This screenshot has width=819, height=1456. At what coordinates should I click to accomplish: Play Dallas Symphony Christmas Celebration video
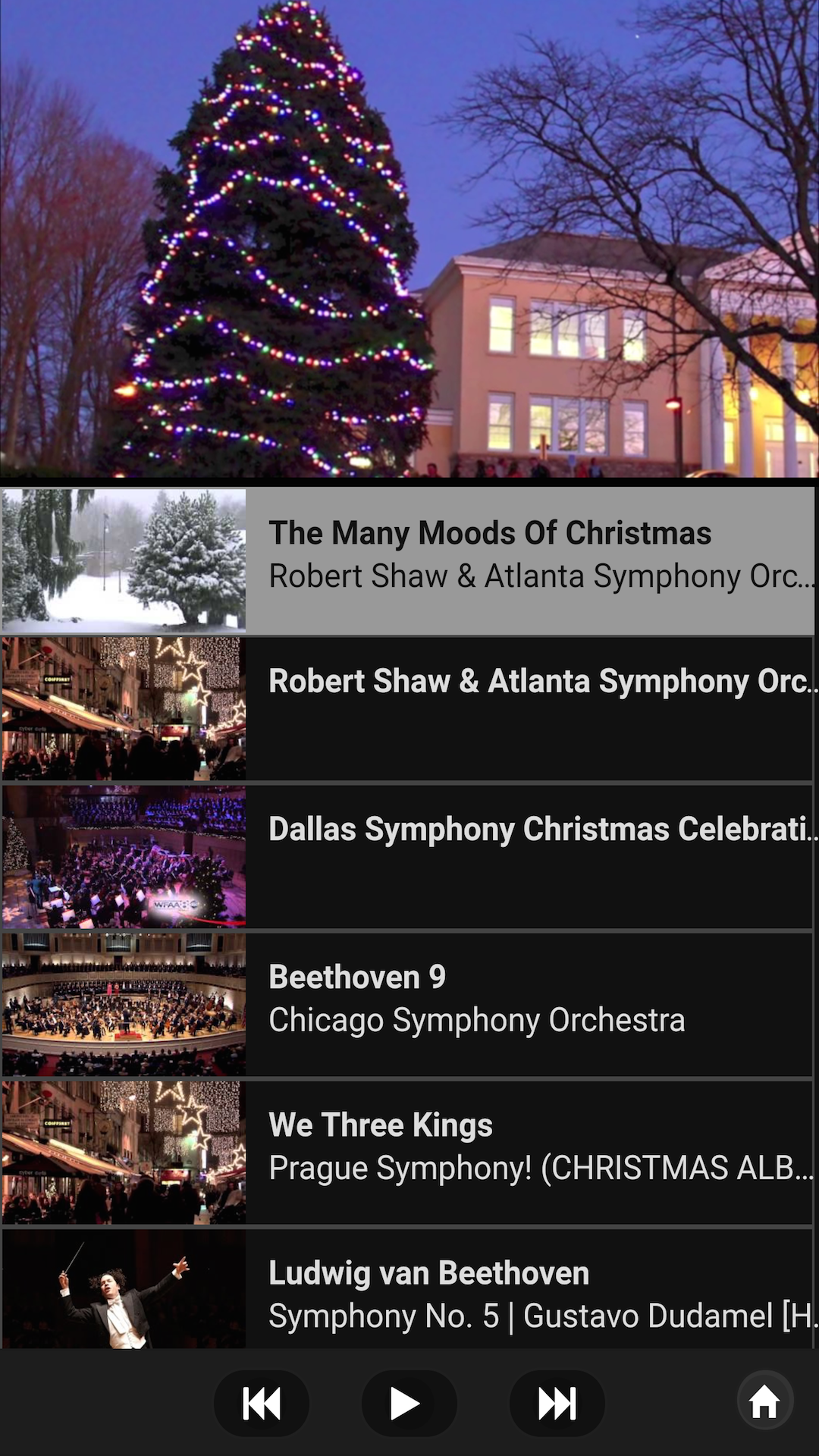tap(408, 857)
